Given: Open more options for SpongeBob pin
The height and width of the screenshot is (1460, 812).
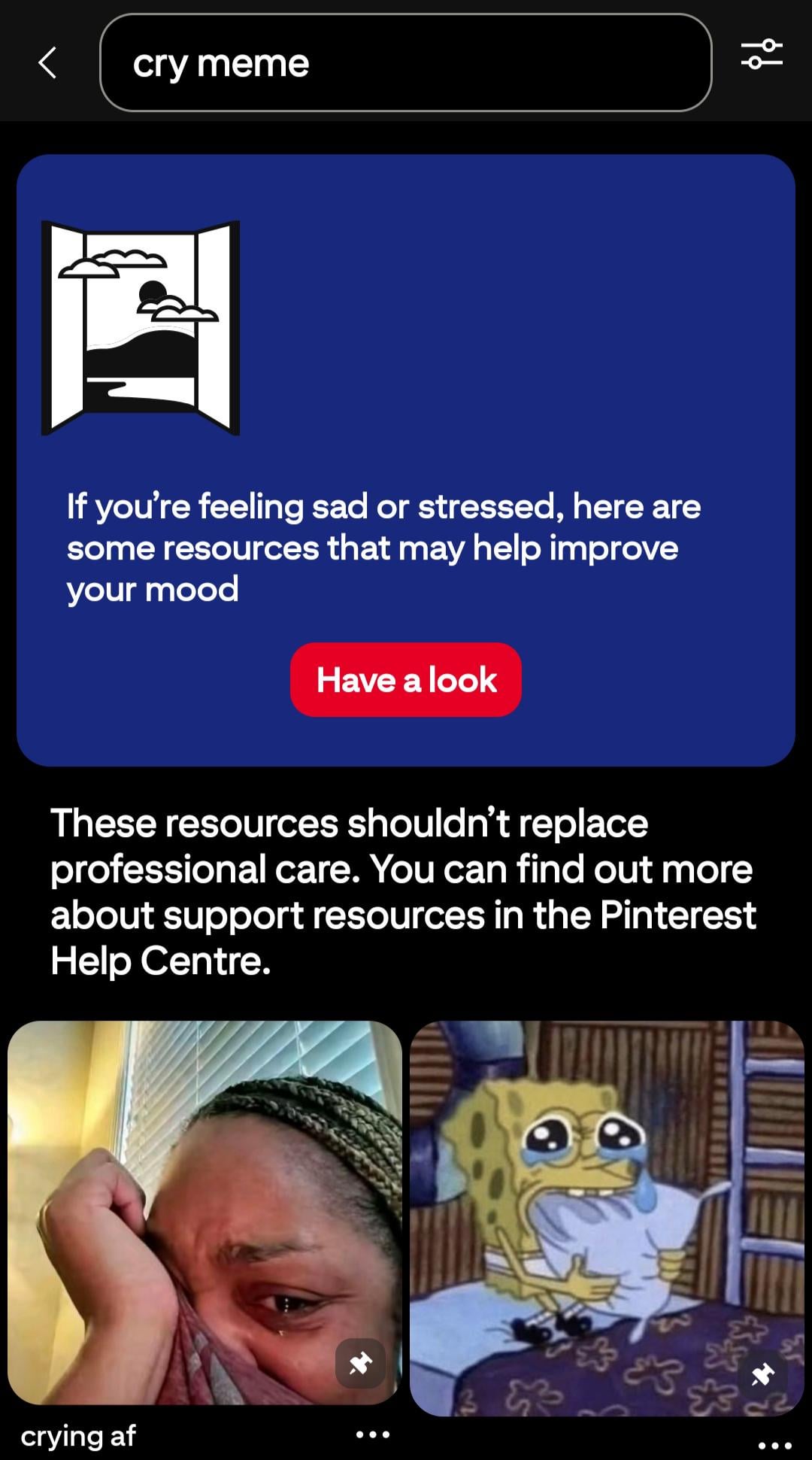Looking at the screenshot, I should [774, 1445].
